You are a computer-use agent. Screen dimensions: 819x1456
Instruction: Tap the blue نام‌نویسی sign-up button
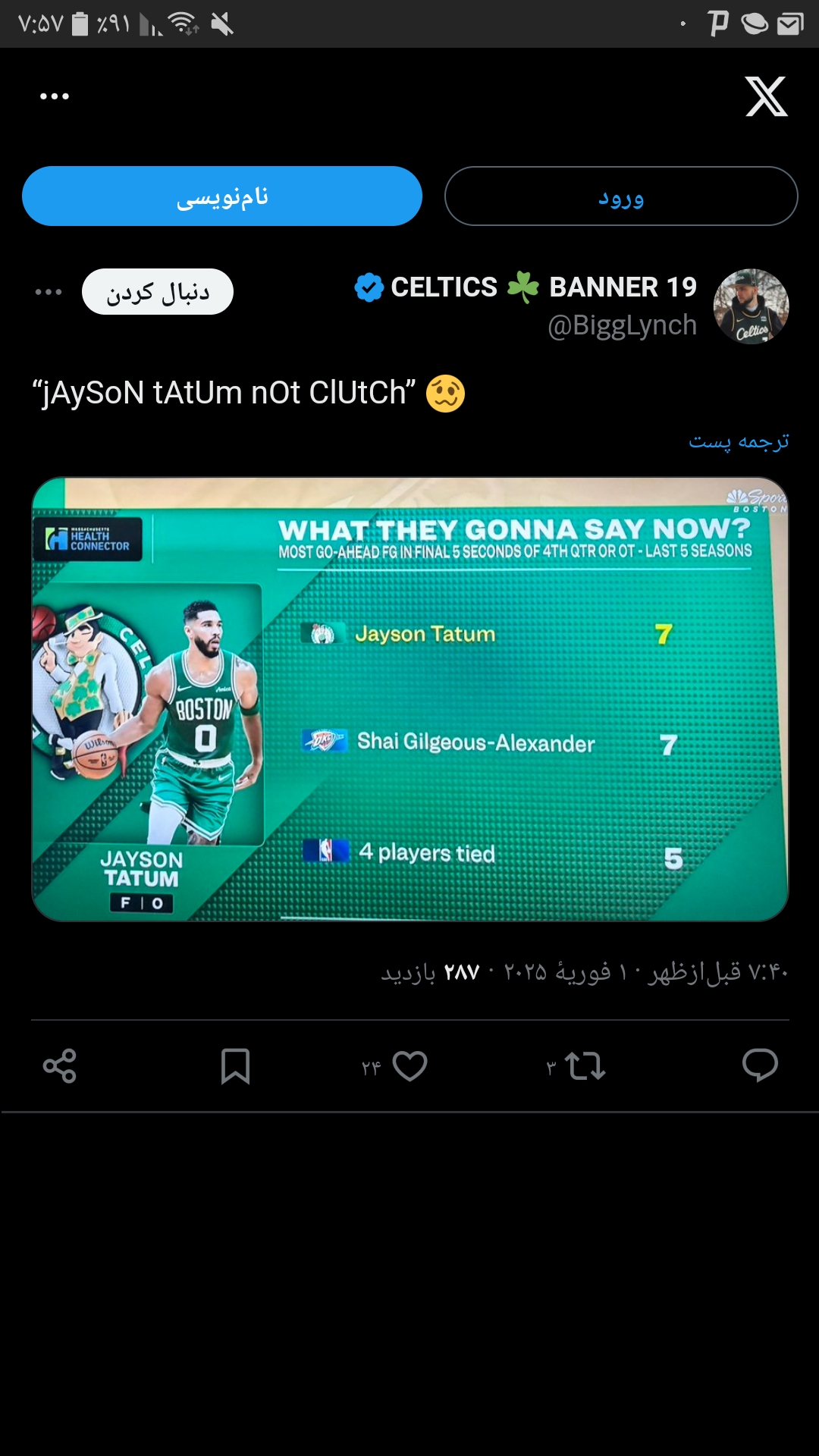click(222, 196)
